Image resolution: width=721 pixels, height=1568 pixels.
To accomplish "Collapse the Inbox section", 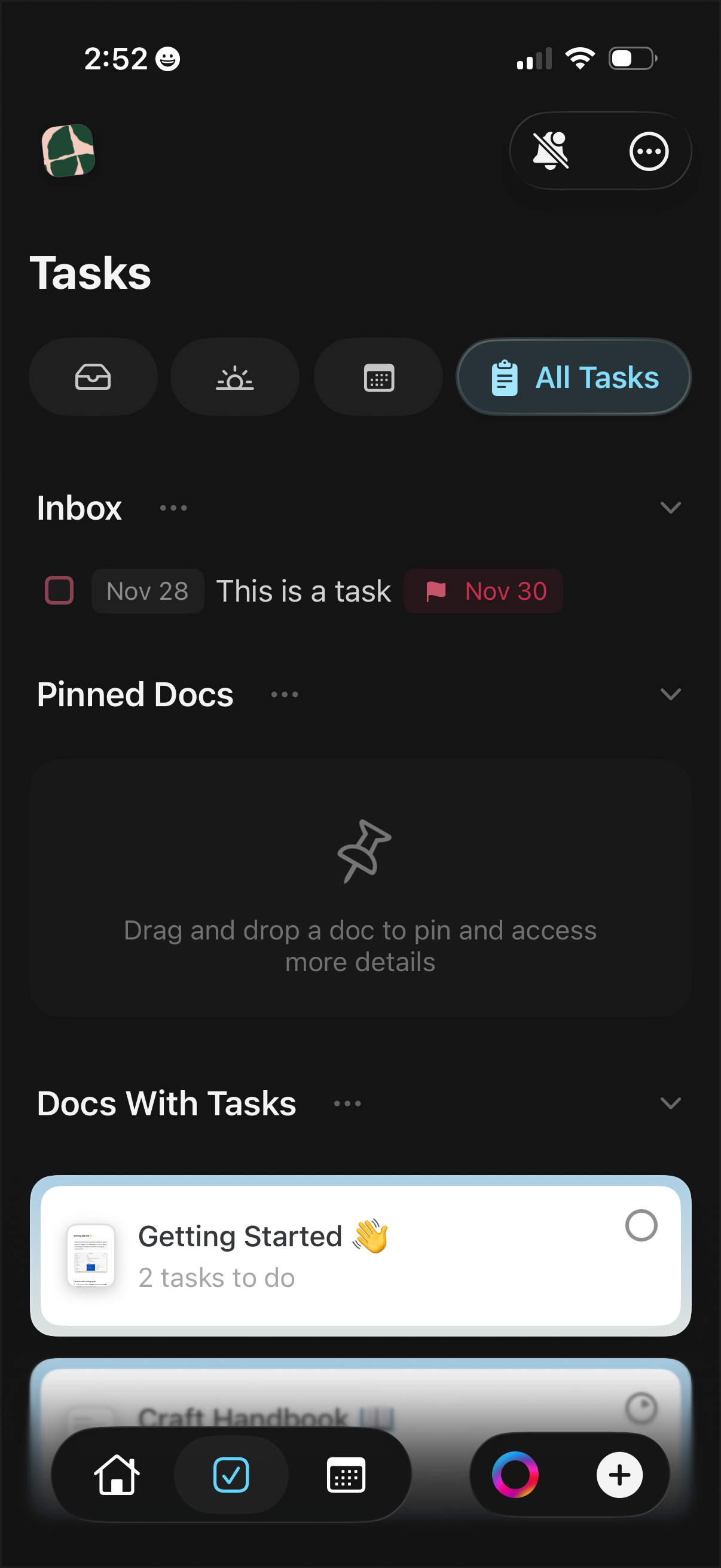I will coord(671,507).
